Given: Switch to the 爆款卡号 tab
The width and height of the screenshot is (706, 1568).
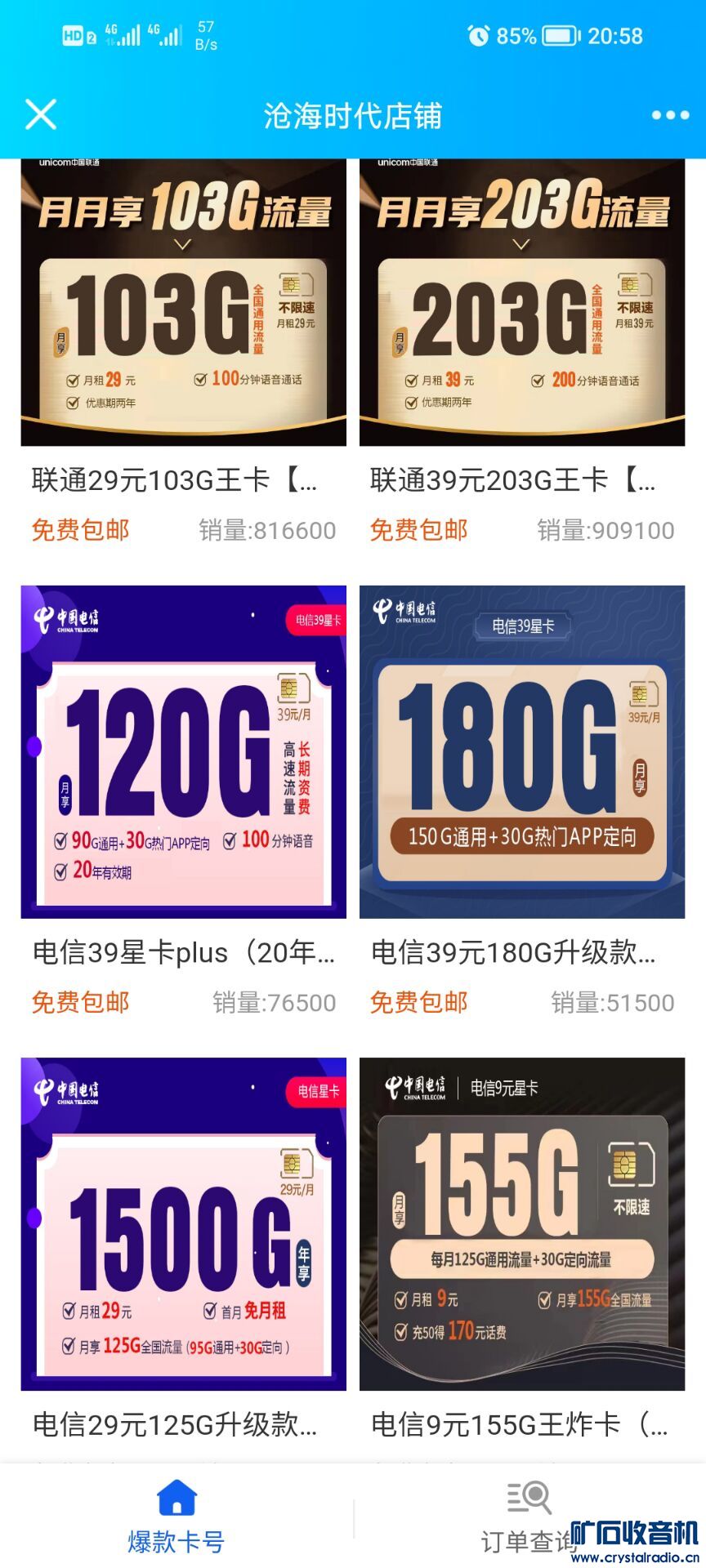Looking at the screenshot, I should tap(176, 1516).
